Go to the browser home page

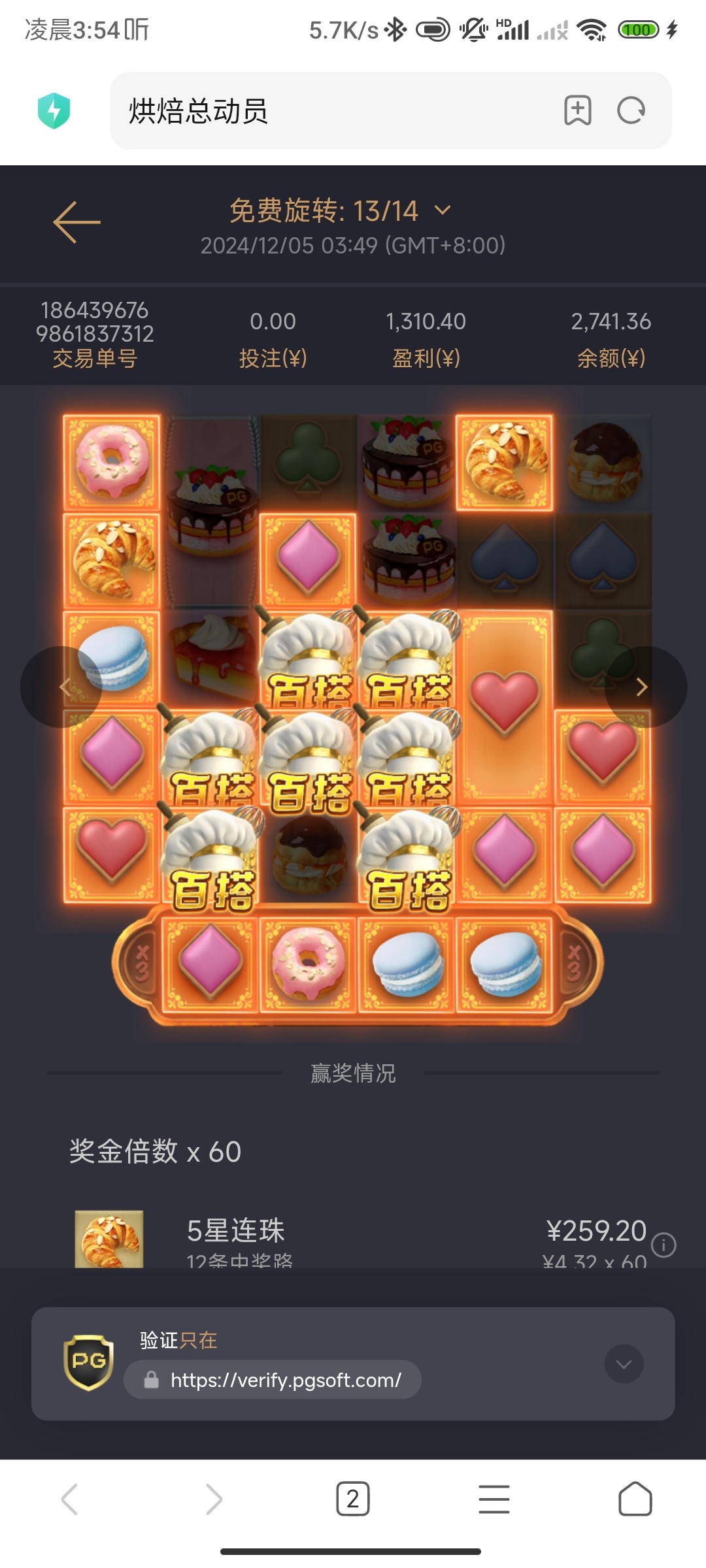pos(635,1499)
